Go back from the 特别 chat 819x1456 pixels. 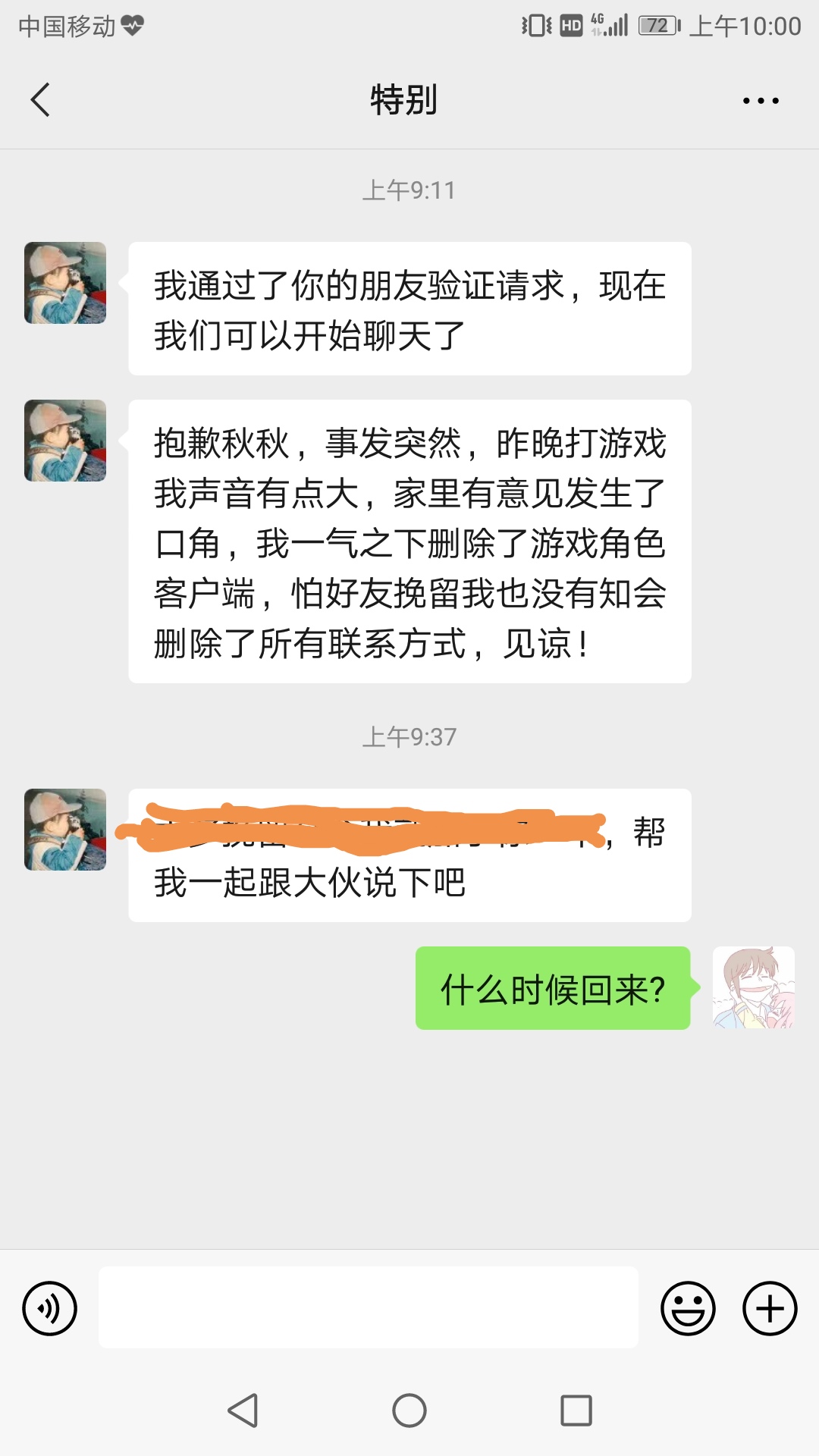point(41,100)
